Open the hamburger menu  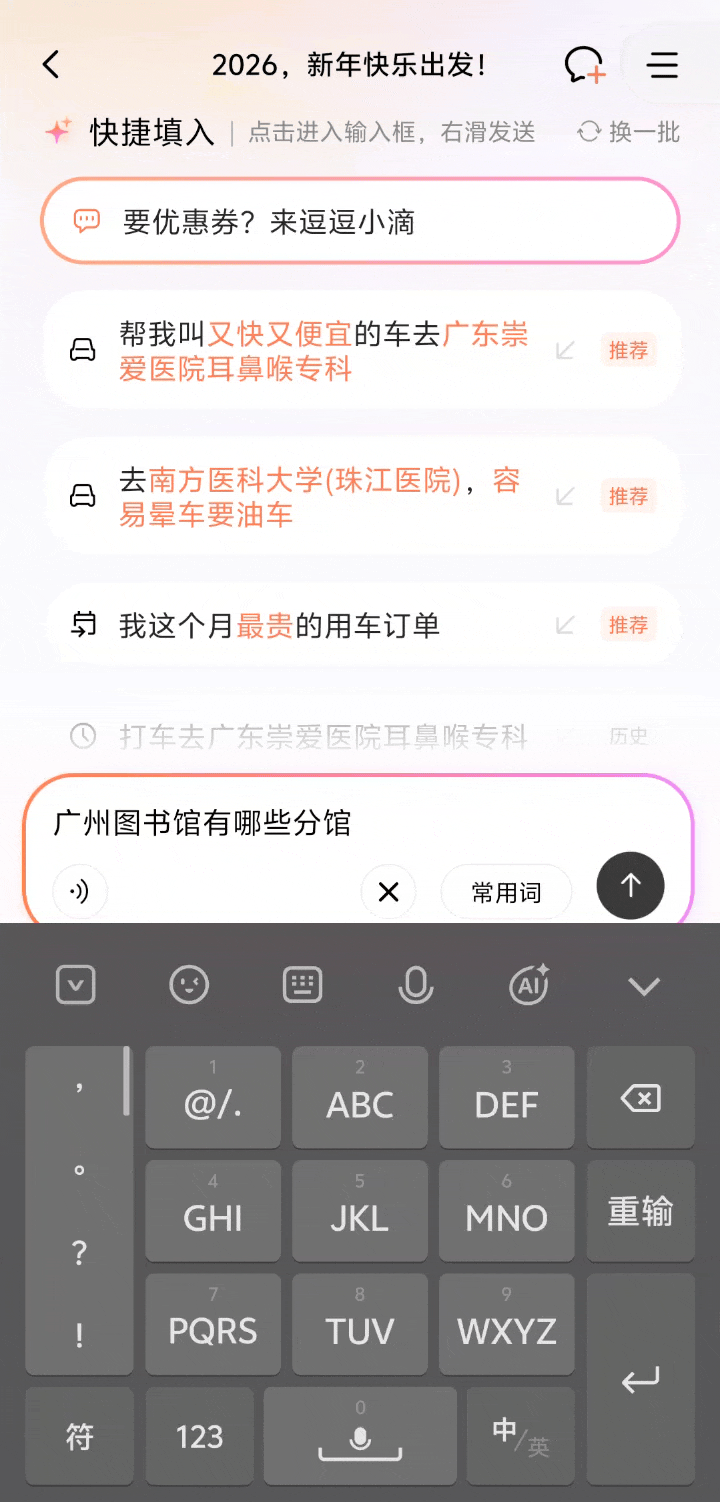(662, 65)
